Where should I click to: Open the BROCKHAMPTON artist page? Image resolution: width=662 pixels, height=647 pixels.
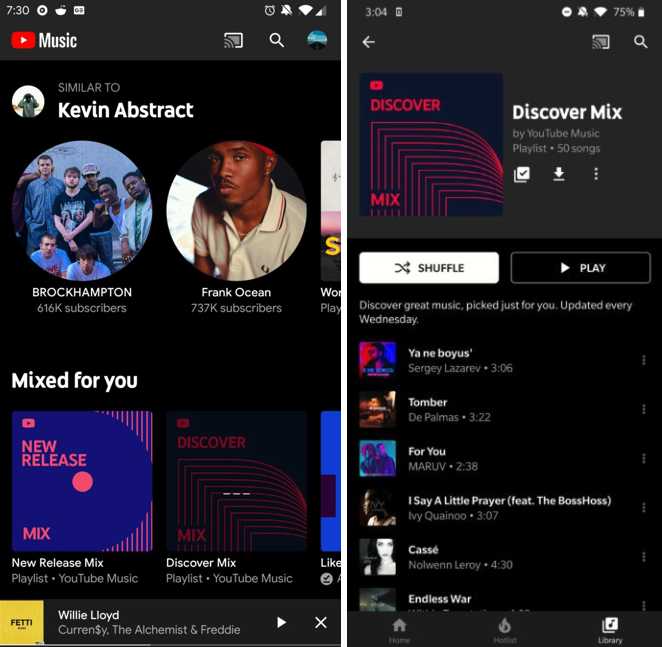click(x=82, y=211)
